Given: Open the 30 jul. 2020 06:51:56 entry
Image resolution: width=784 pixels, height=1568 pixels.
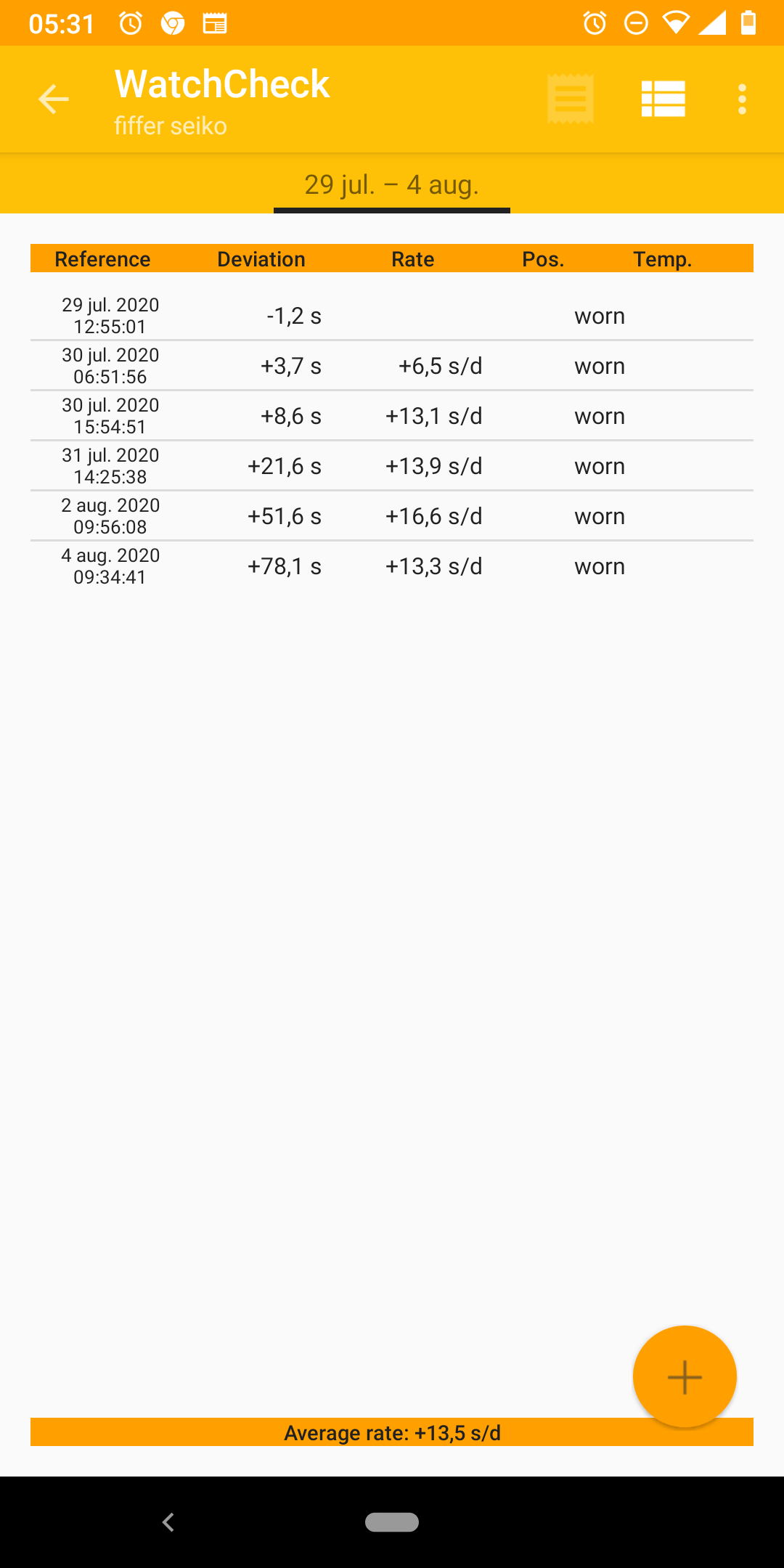Looking at the screenshot, I should pos(392,366).
